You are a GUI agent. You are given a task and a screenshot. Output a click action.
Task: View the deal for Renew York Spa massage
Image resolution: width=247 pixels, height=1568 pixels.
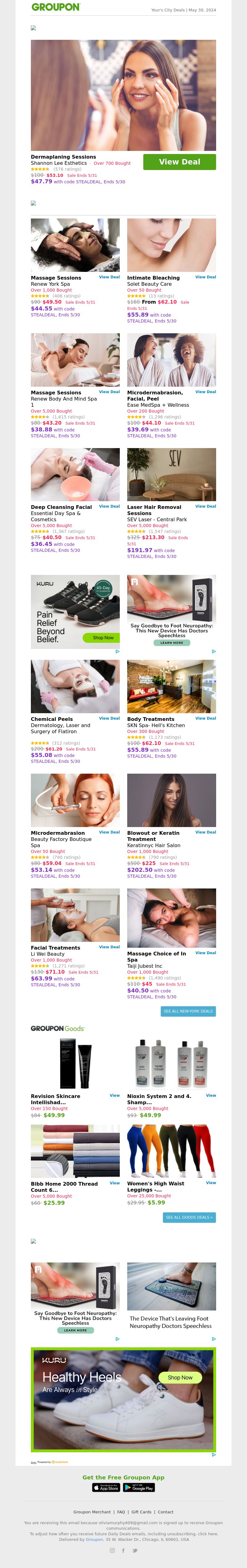(x=109, y=277)
